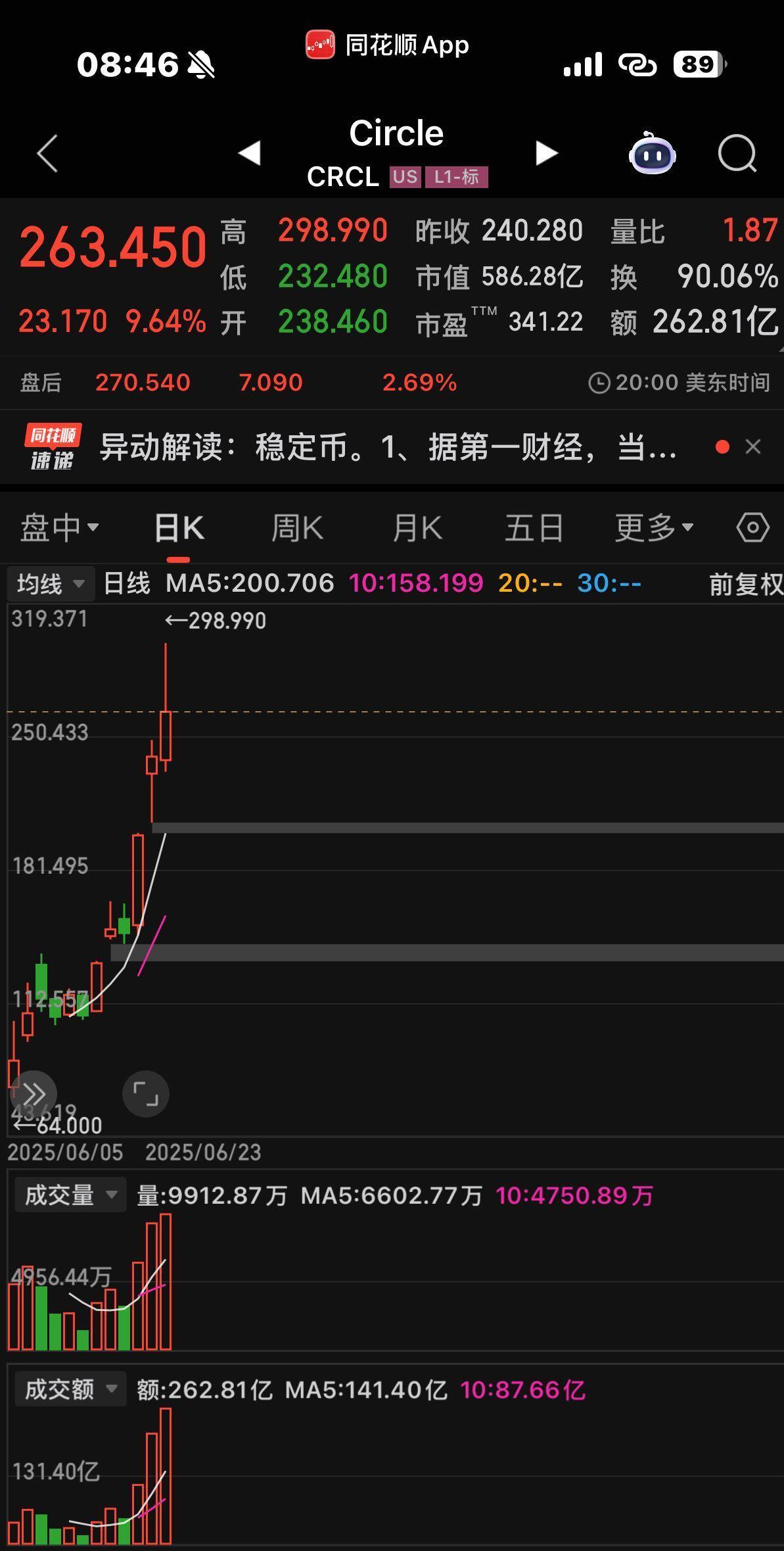Dismiss the 同花顺速递 news banner

753,447
